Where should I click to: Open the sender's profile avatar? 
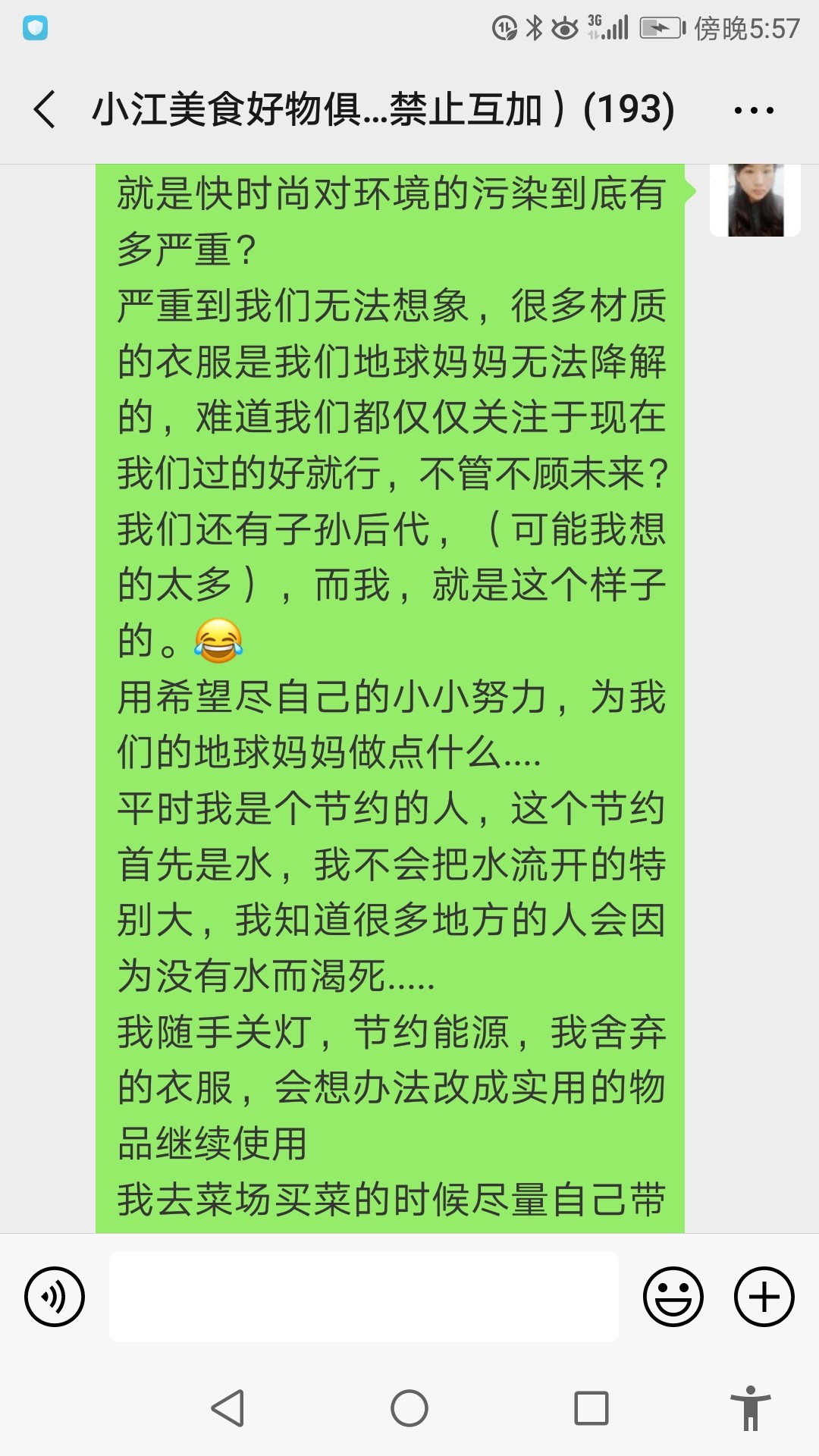coord(755,200)
